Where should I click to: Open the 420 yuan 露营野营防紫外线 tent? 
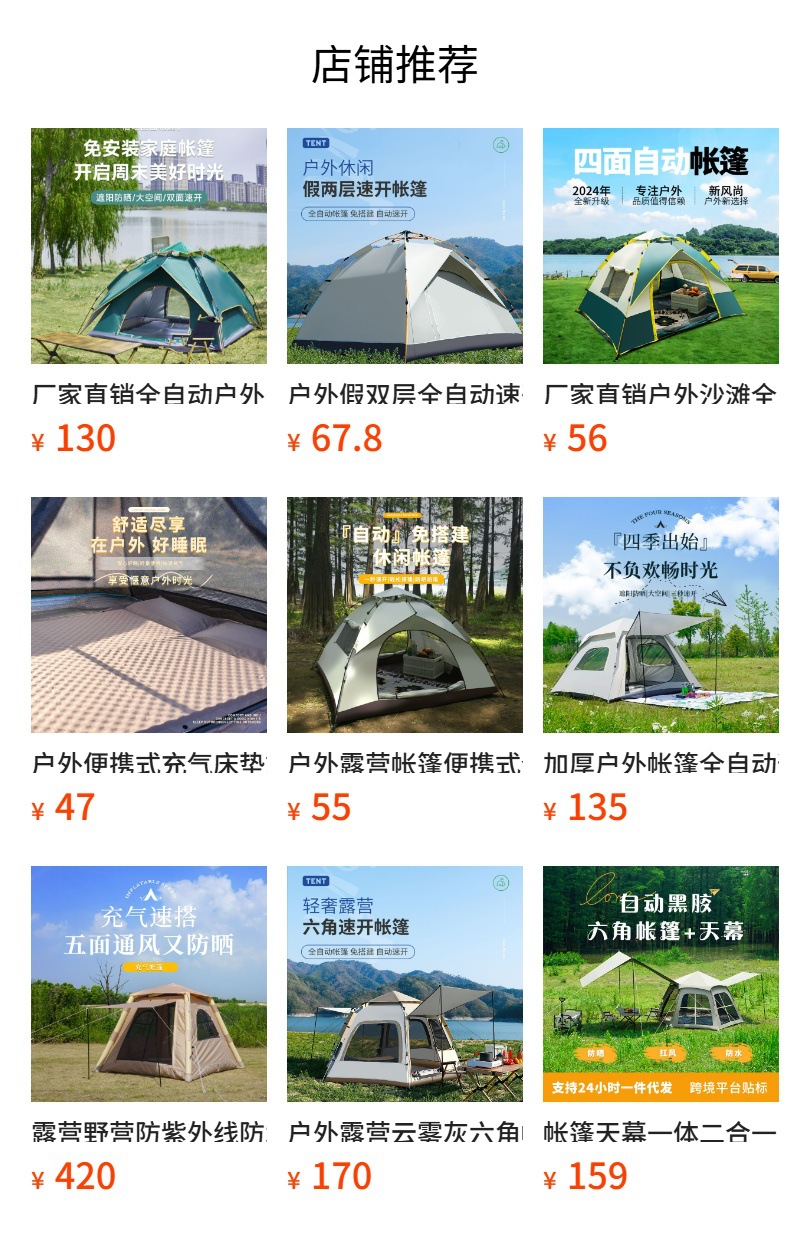click(148, 984)
